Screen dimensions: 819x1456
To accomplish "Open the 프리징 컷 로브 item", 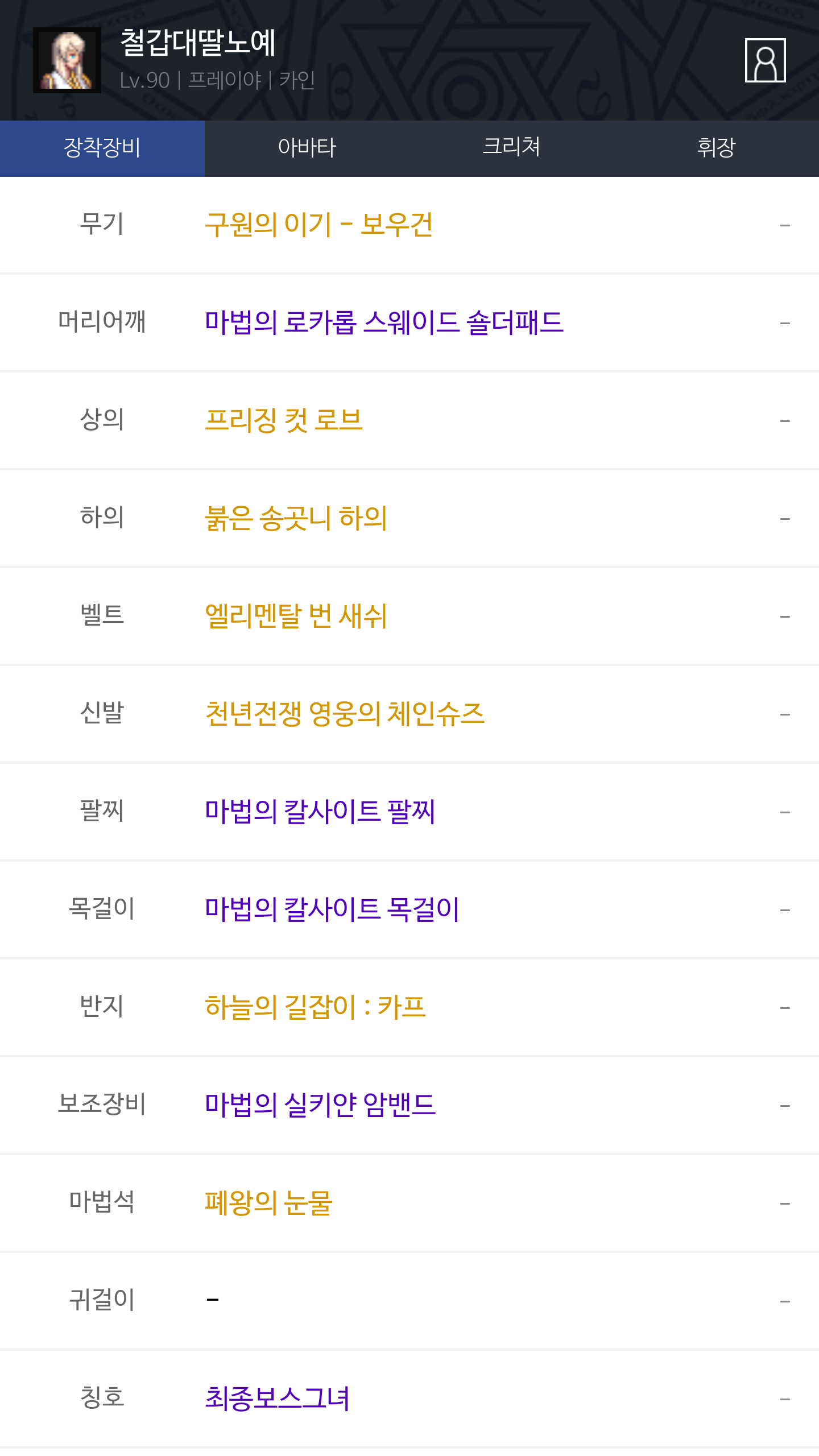I will [x=284, y=420].
